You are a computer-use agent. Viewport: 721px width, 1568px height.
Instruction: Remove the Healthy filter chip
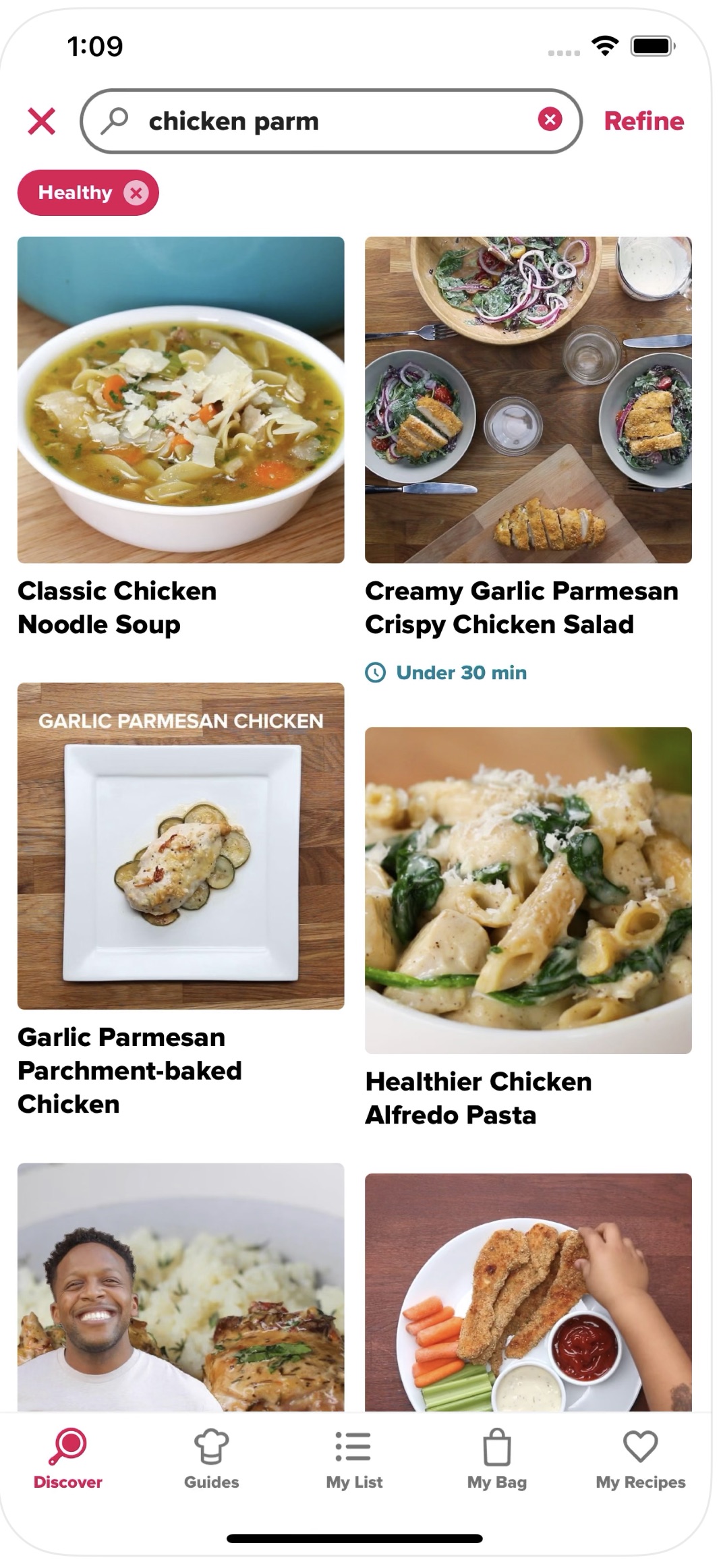pyautogui.click(x=136, y=194)
